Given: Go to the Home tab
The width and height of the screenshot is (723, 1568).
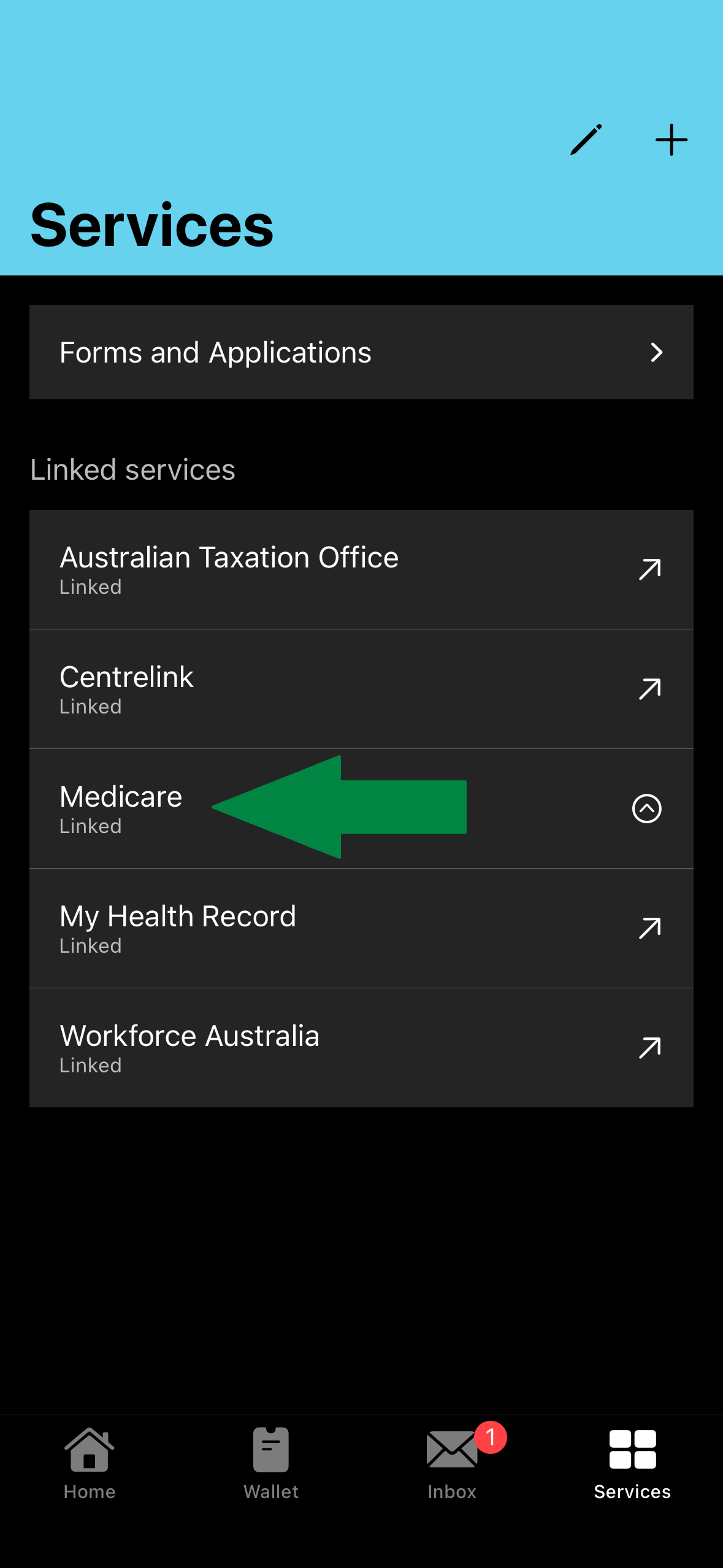Looking at the screenshot, I should point(90,1464).
